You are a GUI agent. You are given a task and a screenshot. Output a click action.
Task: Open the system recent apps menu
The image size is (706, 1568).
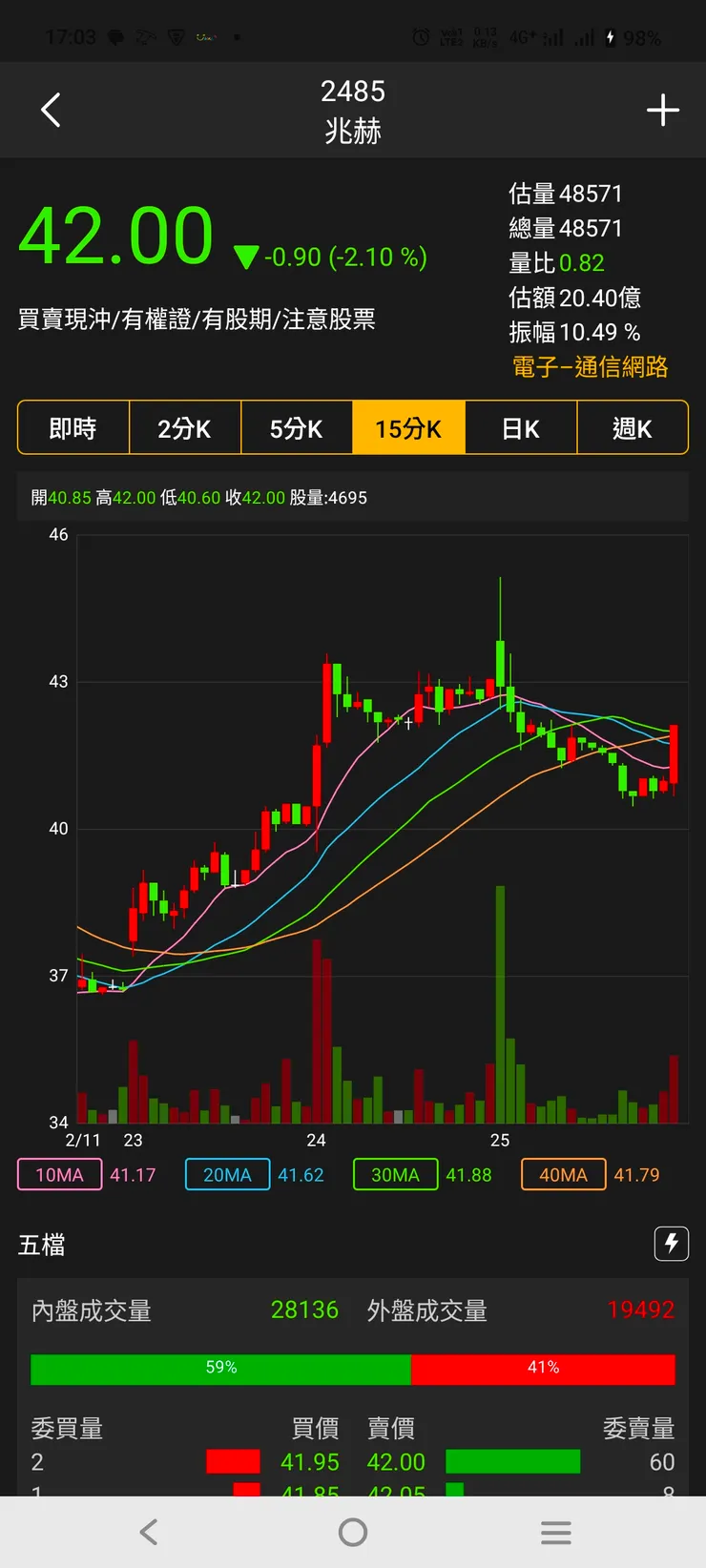click(555, 1532)
